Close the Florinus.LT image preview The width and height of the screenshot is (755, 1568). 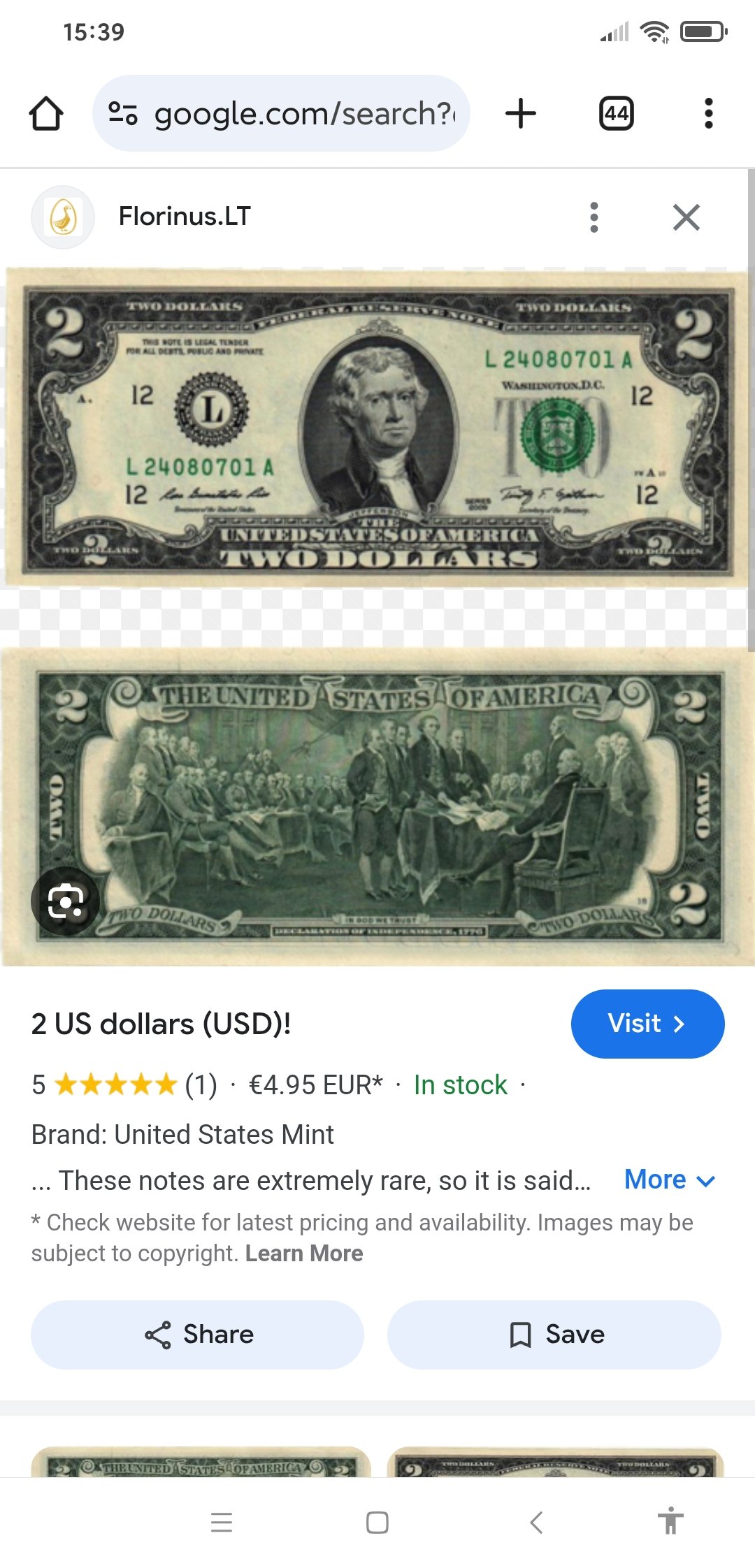pyautogui.click(x=686, y=217)
